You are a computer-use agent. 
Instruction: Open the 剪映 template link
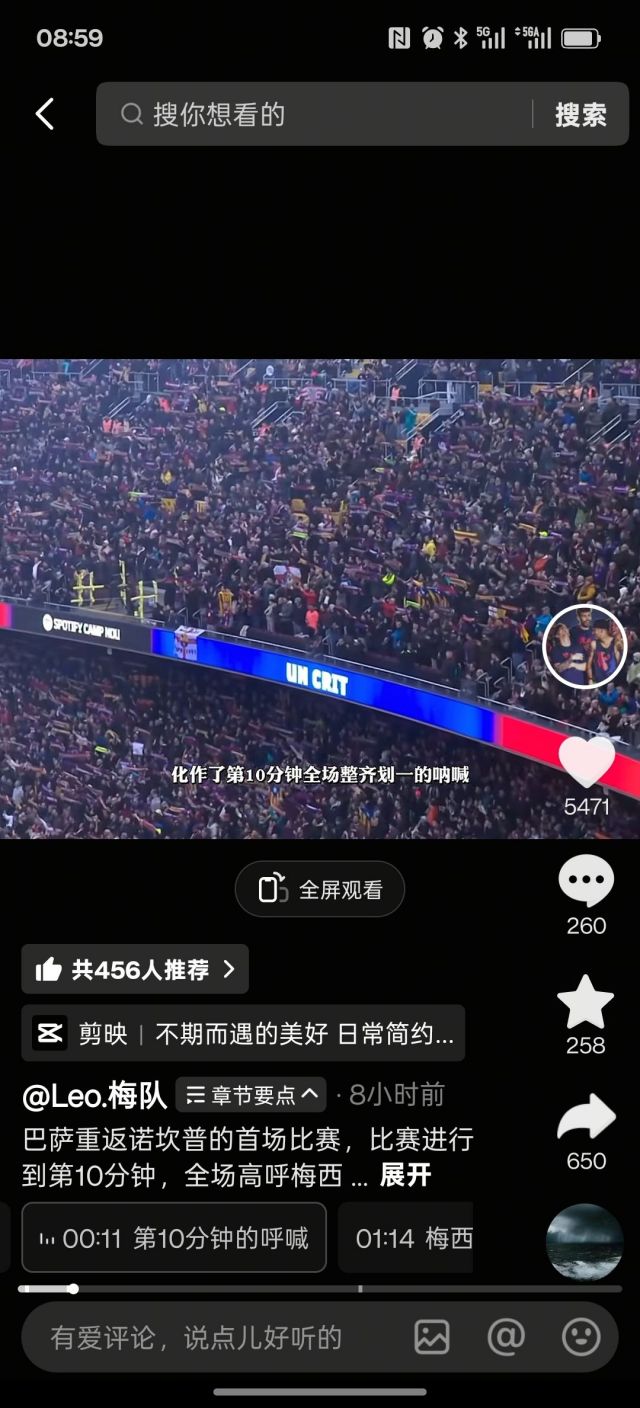(243, 1034)
